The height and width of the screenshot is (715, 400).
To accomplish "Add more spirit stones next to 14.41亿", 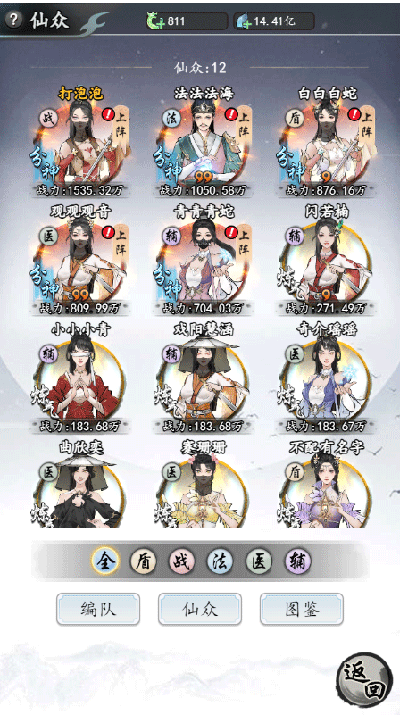I will point(243,21).
